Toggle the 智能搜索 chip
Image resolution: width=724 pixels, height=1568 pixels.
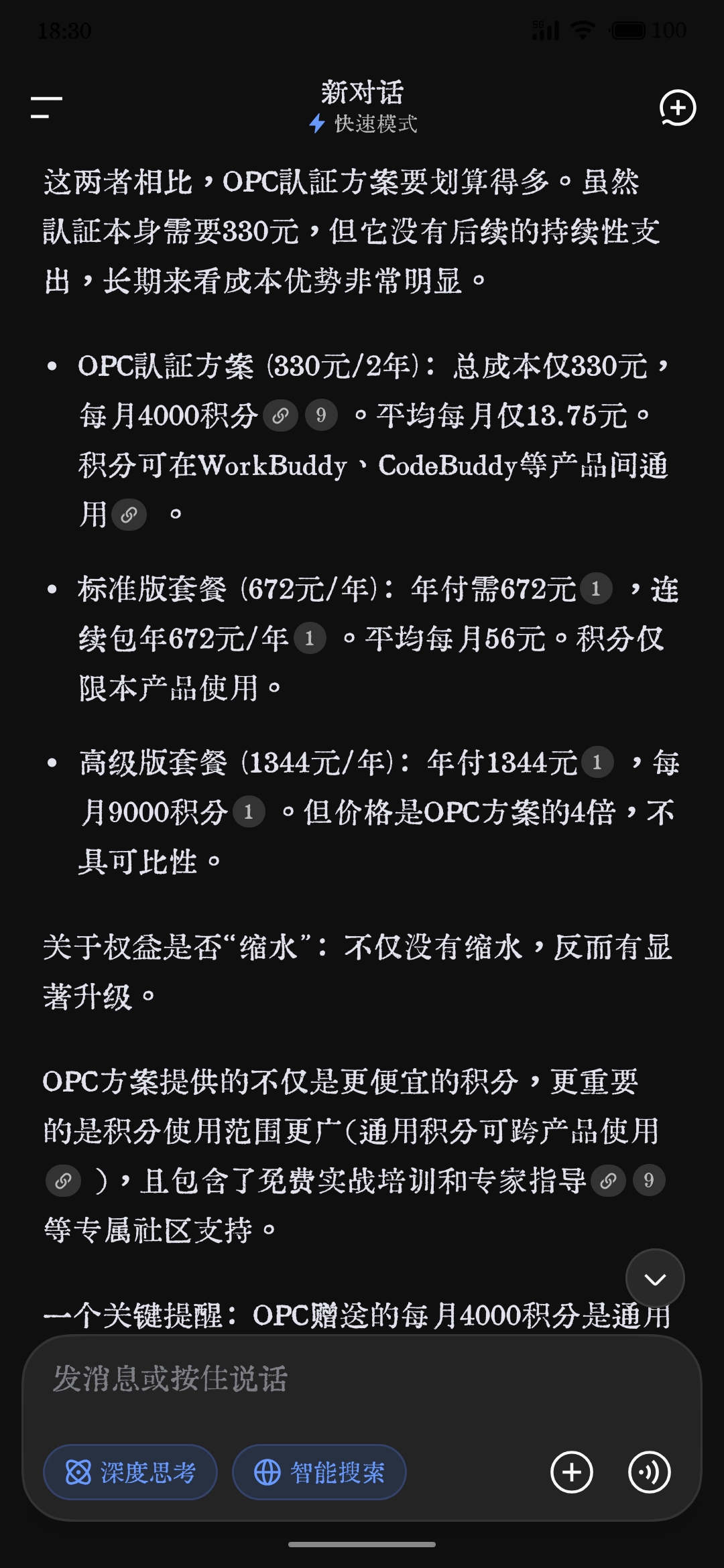click(x=319, y=1472)
